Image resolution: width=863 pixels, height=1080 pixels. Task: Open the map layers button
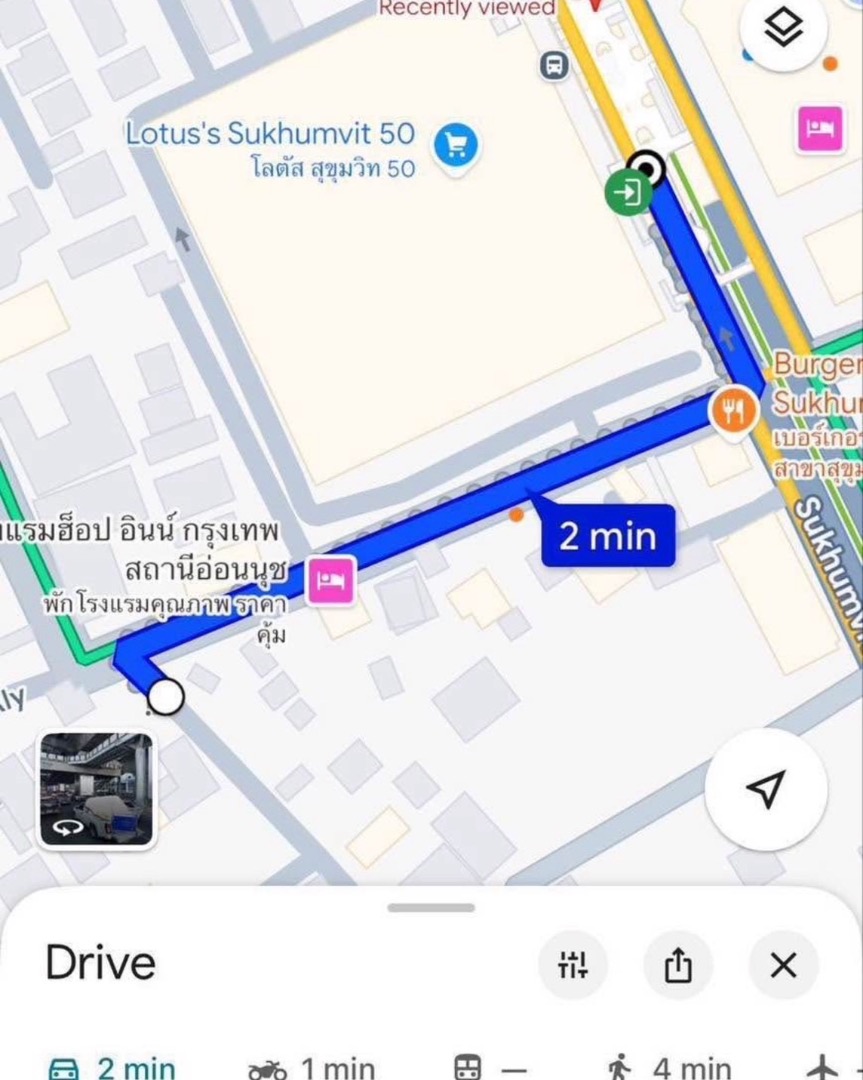point(785,31)
